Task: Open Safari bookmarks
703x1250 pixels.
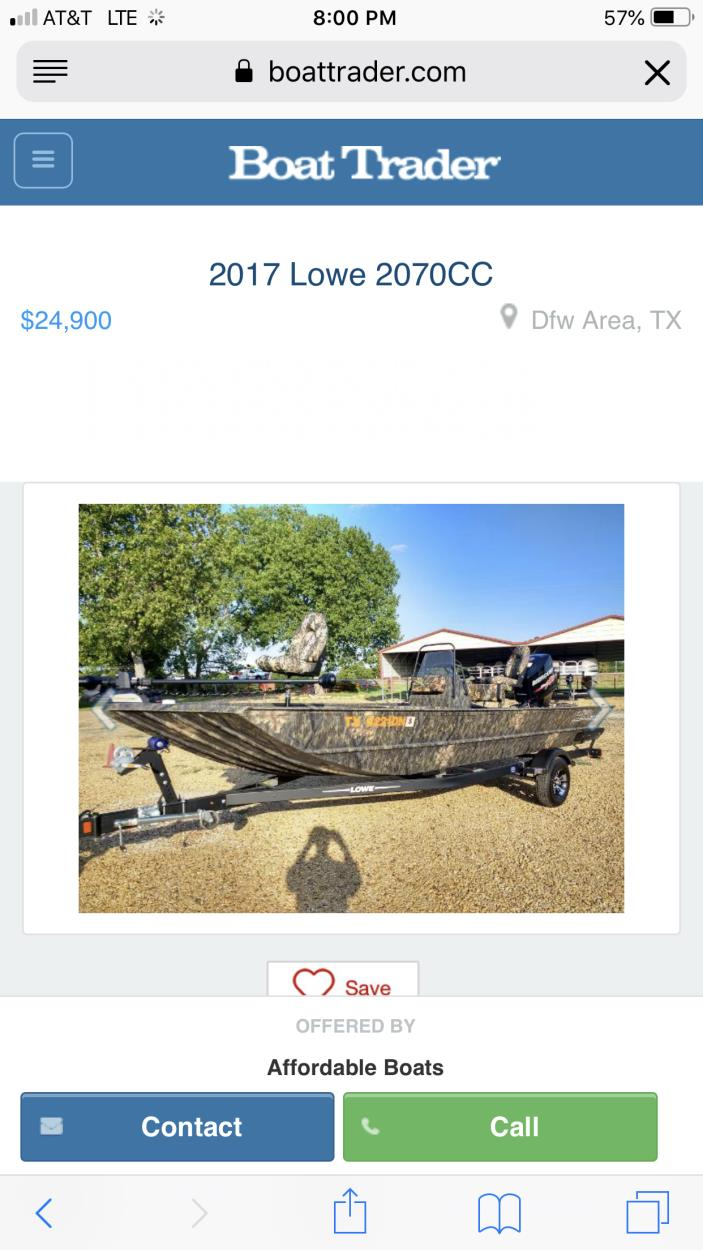Action: (x=500, y=1213)
